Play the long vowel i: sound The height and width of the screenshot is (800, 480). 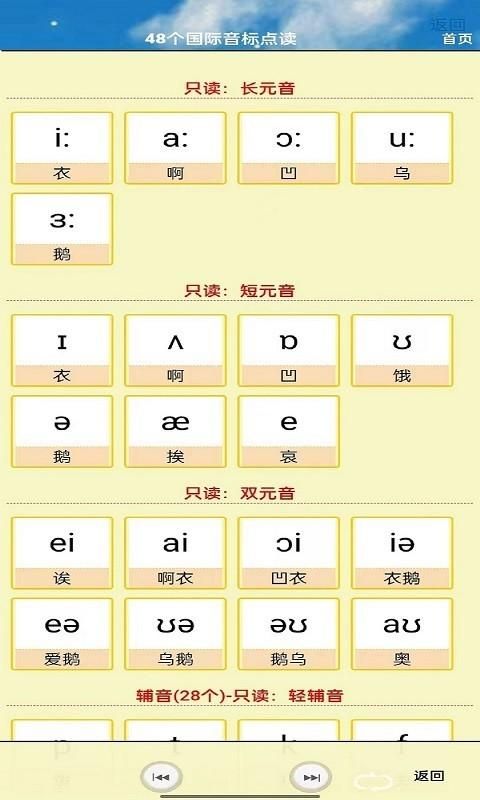click(x=62, y=148)
